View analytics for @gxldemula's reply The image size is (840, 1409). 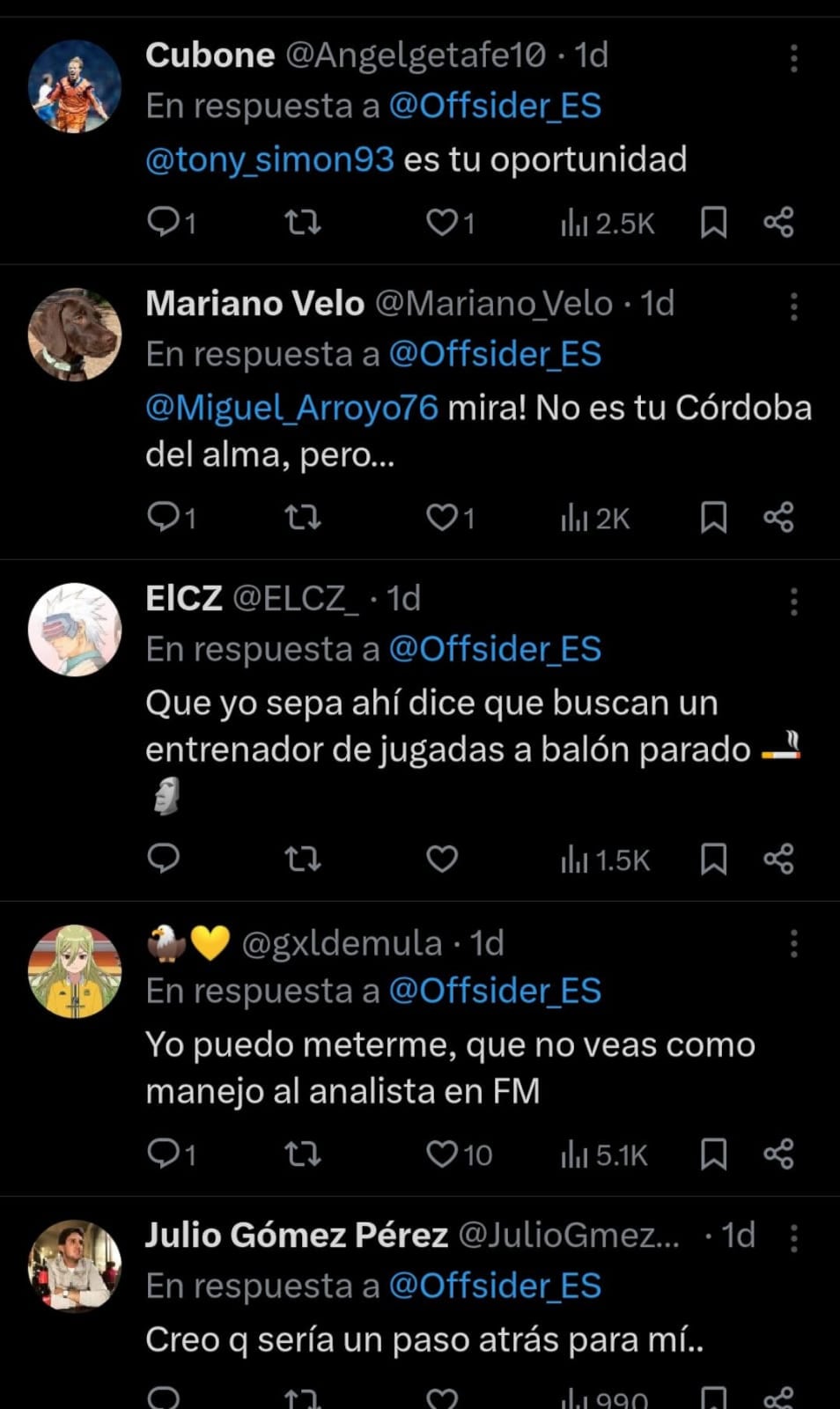(x=604, y=1154)
